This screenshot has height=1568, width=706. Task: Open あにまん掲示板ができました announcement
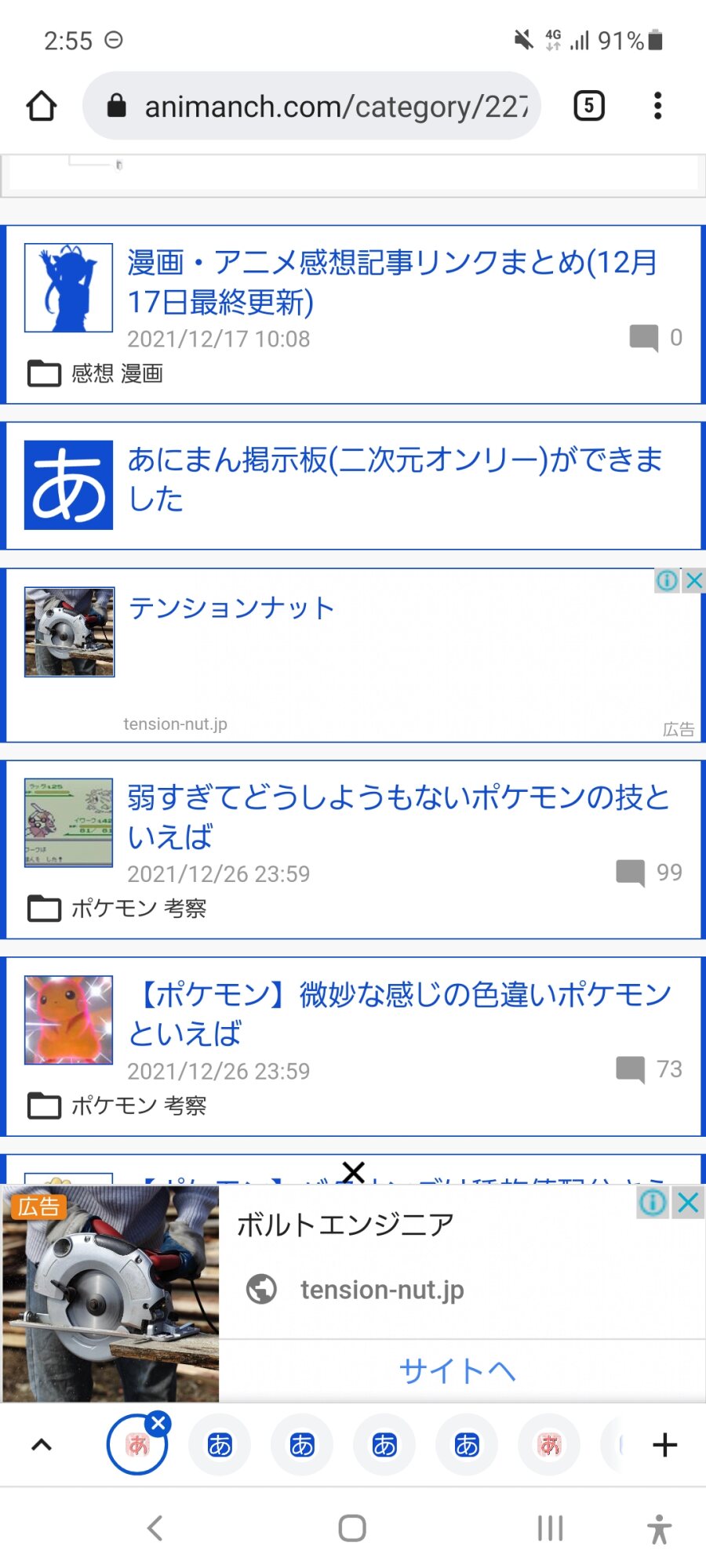[392, 479]
